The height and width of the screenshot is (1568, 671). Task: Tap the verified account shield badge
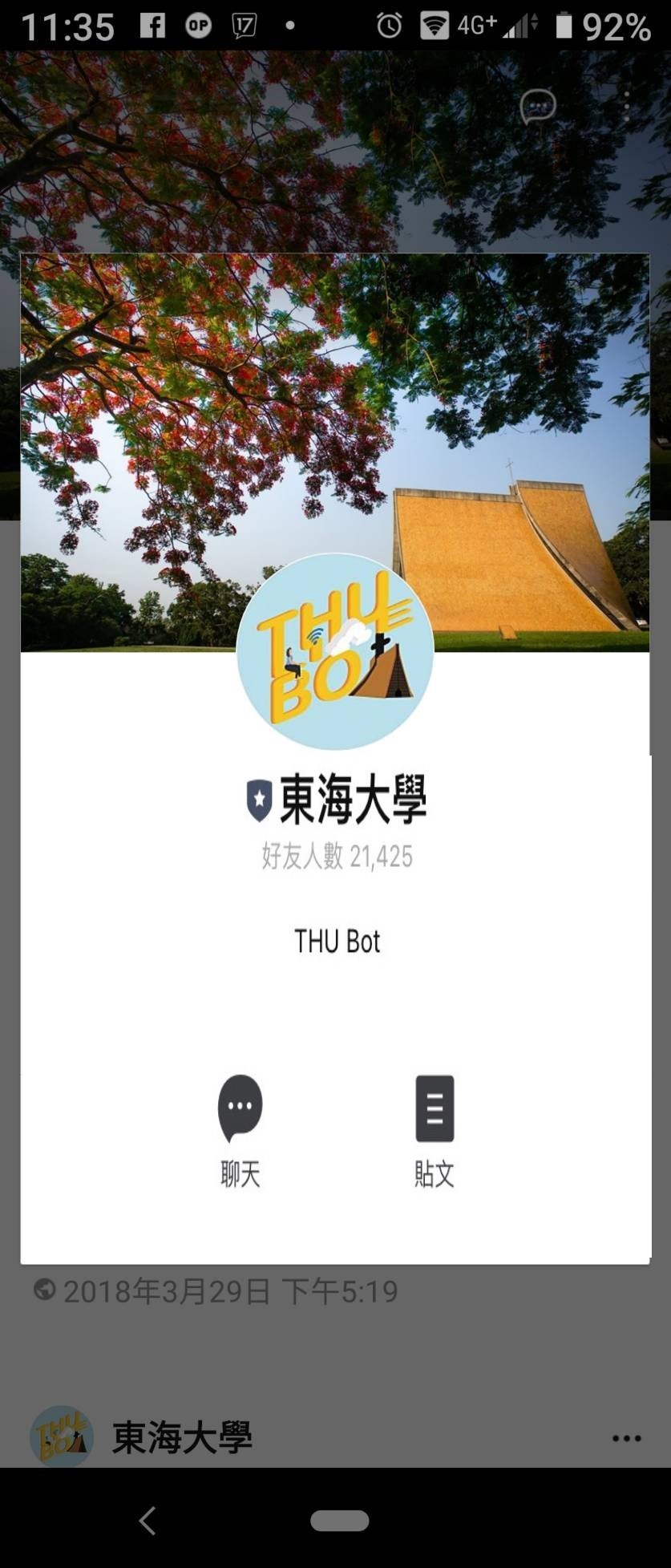(258, 797)
